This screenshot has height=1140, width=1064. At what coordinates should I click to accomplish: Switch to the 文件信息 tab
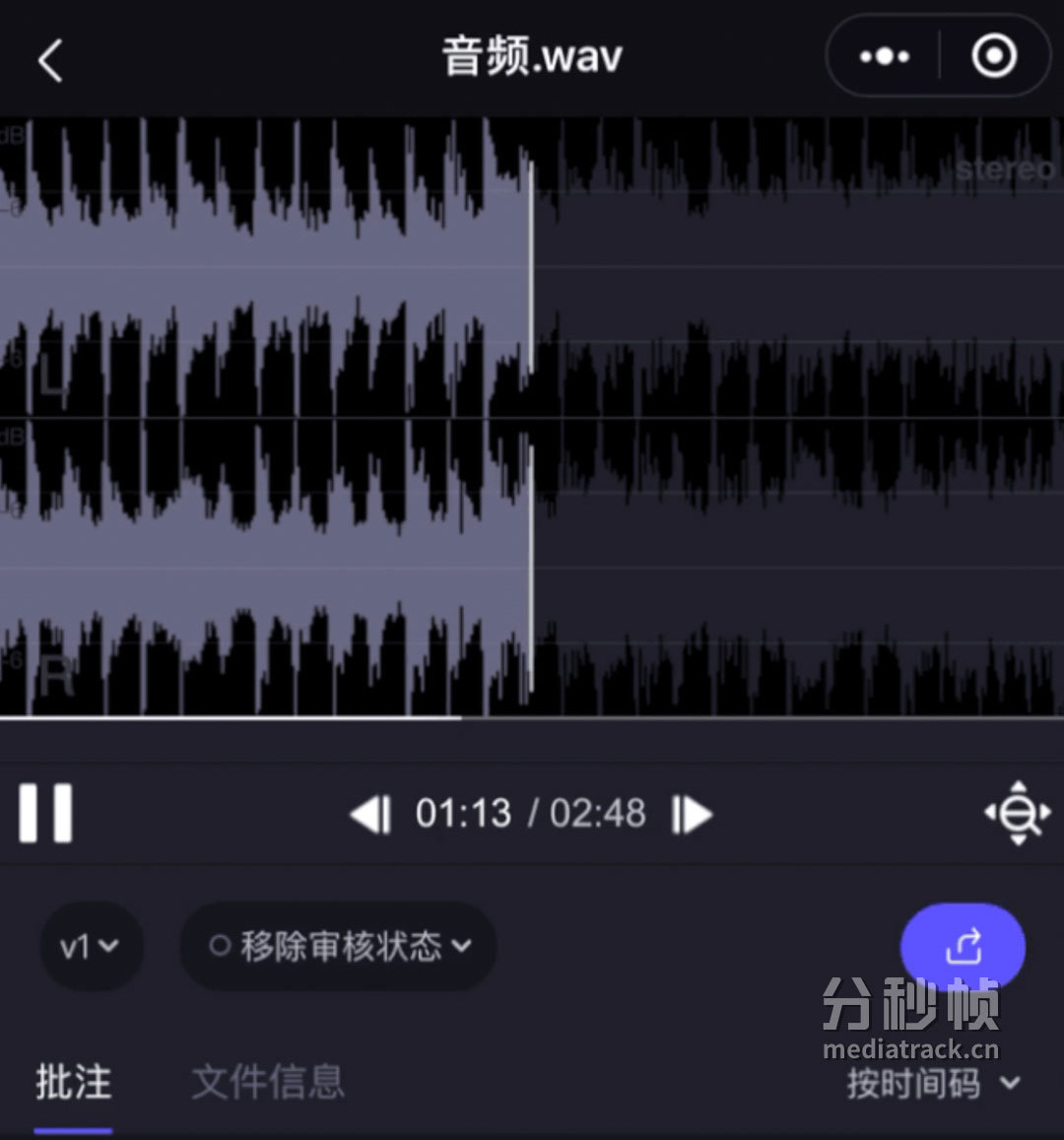pos(267,1083)
